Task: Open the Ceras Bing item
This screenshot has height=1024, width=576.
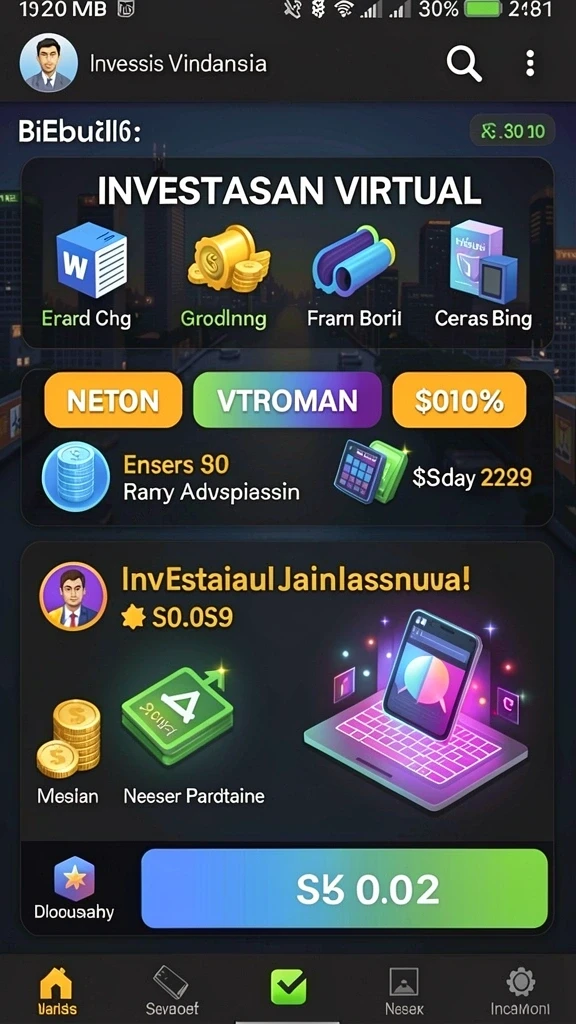Action: tap(483, 275)
